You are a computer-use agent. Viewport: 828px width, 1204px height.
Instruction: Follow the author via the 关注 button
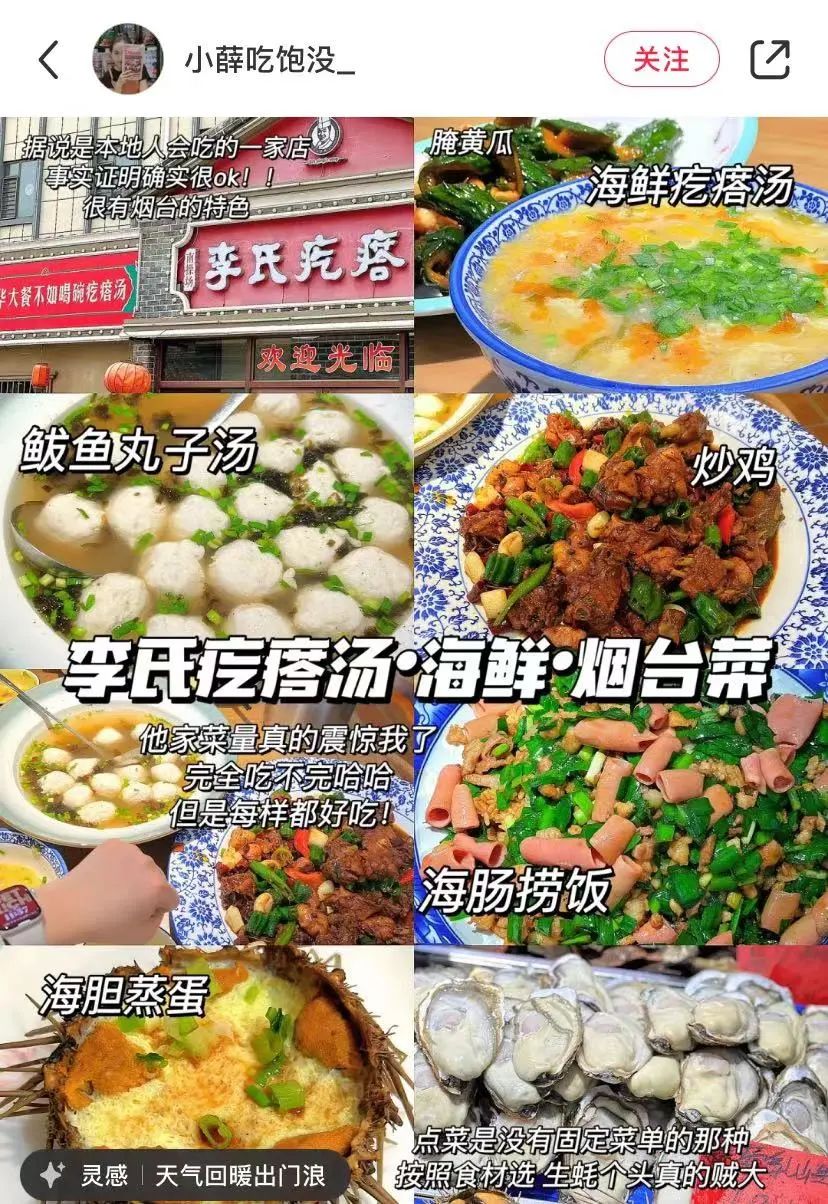[x=663, y=60]
